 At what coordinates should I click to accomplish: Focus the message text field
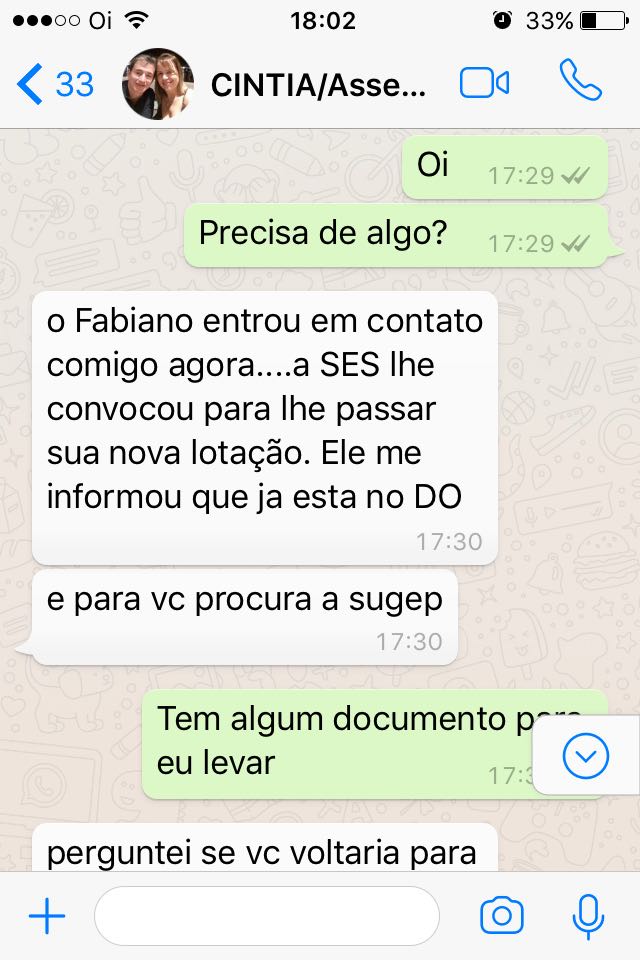point(266,916)
